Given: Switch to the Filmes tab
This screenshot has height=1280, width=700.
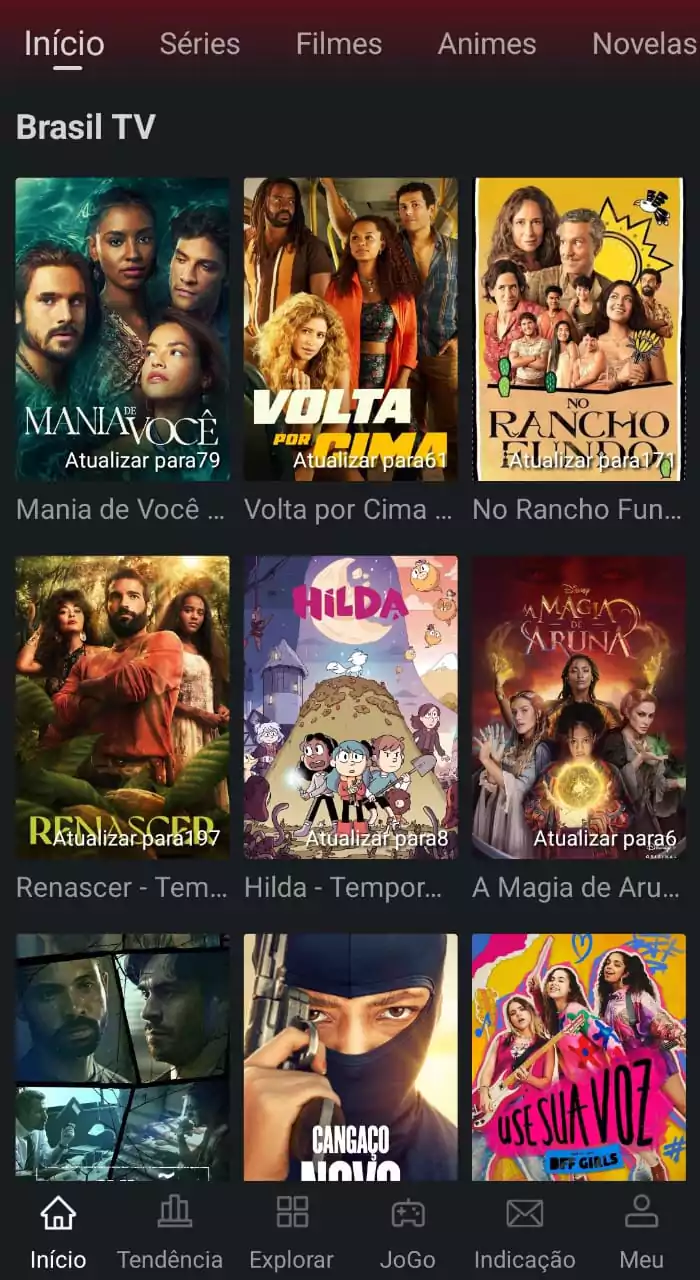Looking at the screenshot, I should 338,44.
